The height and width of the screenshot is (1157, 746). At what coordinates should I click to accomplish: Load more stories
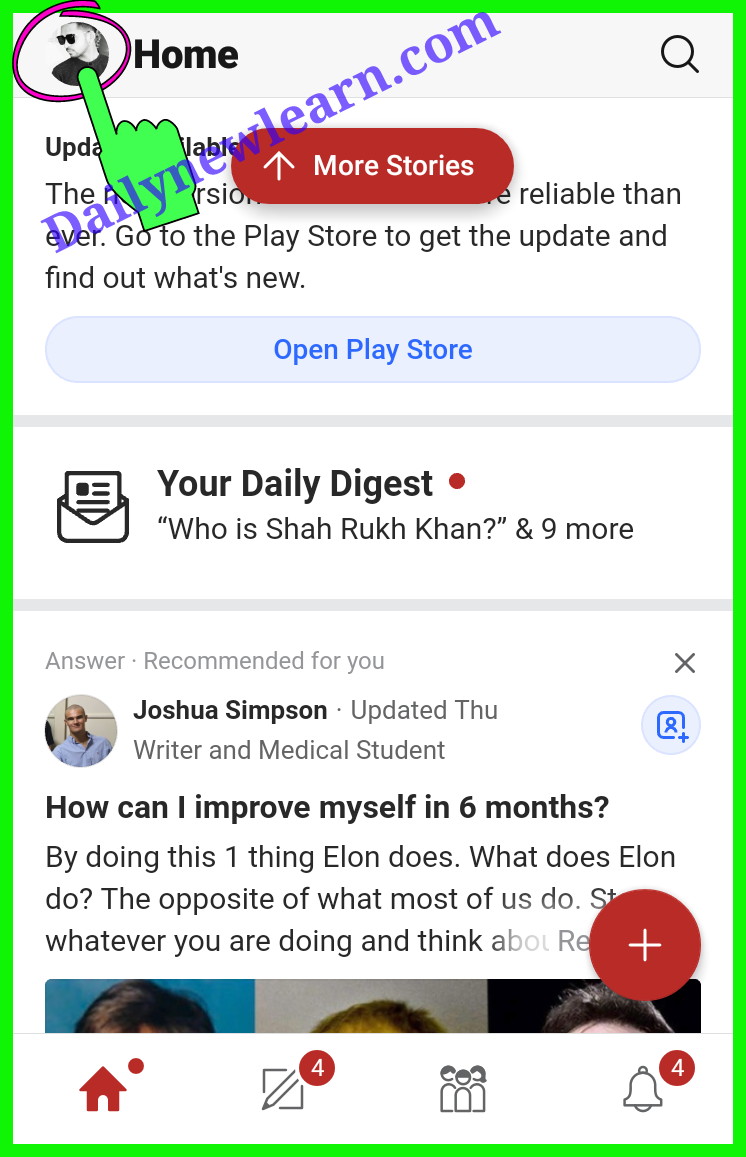[x=372, y=166]
